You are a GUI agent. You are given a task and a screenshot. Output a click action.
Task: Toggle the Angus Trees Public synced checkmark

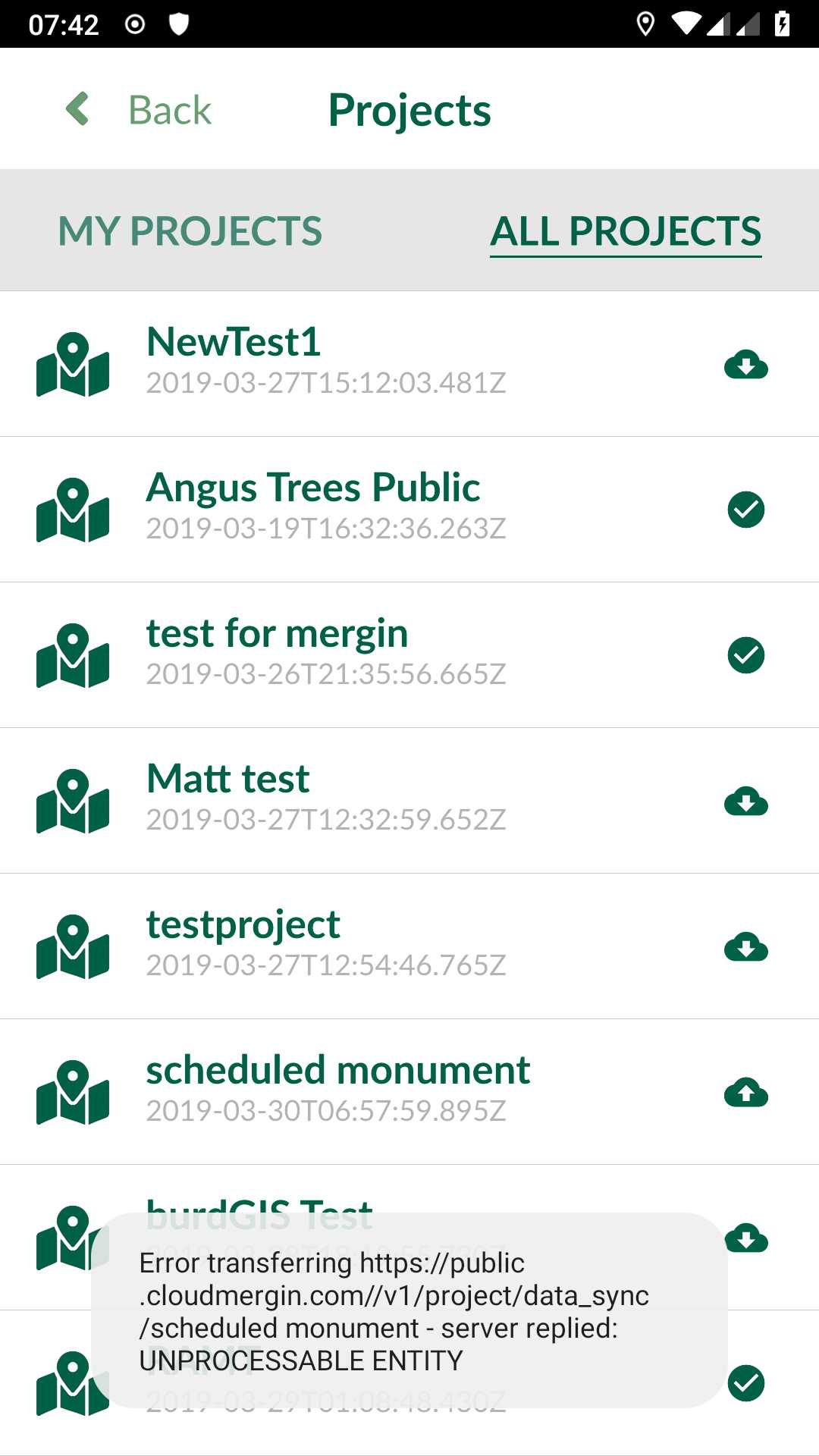747,510
